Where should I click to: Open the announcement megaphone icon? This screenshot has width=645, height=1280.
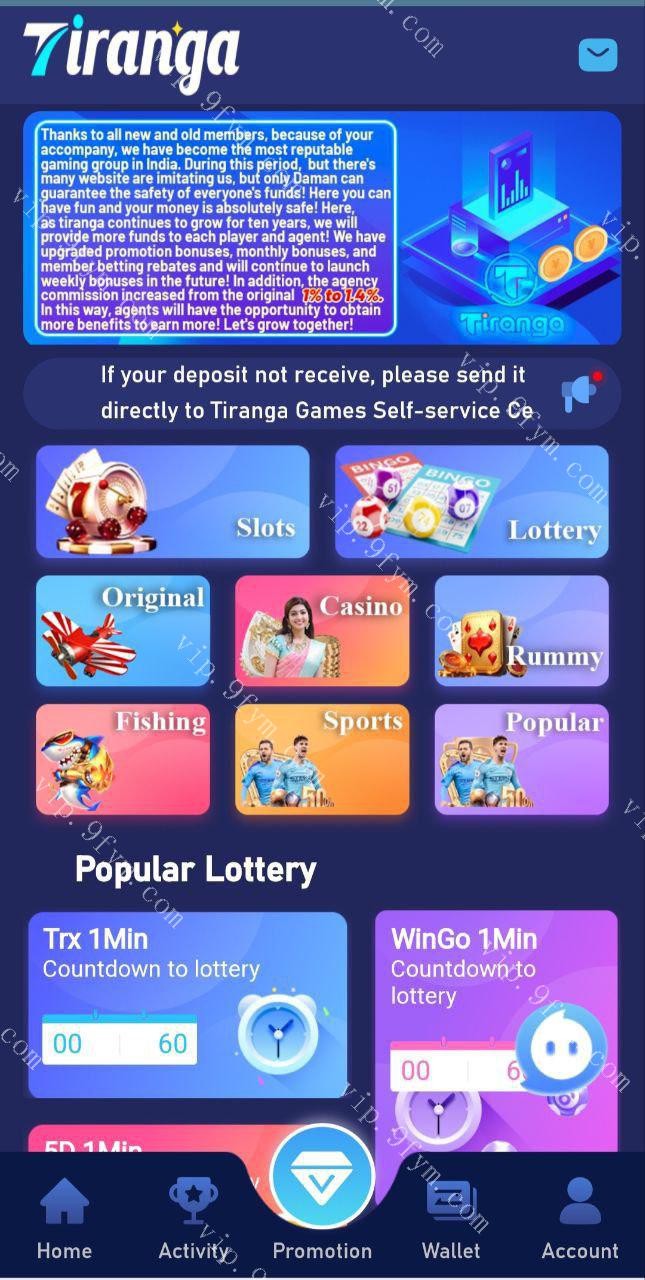tap(581, 393)
